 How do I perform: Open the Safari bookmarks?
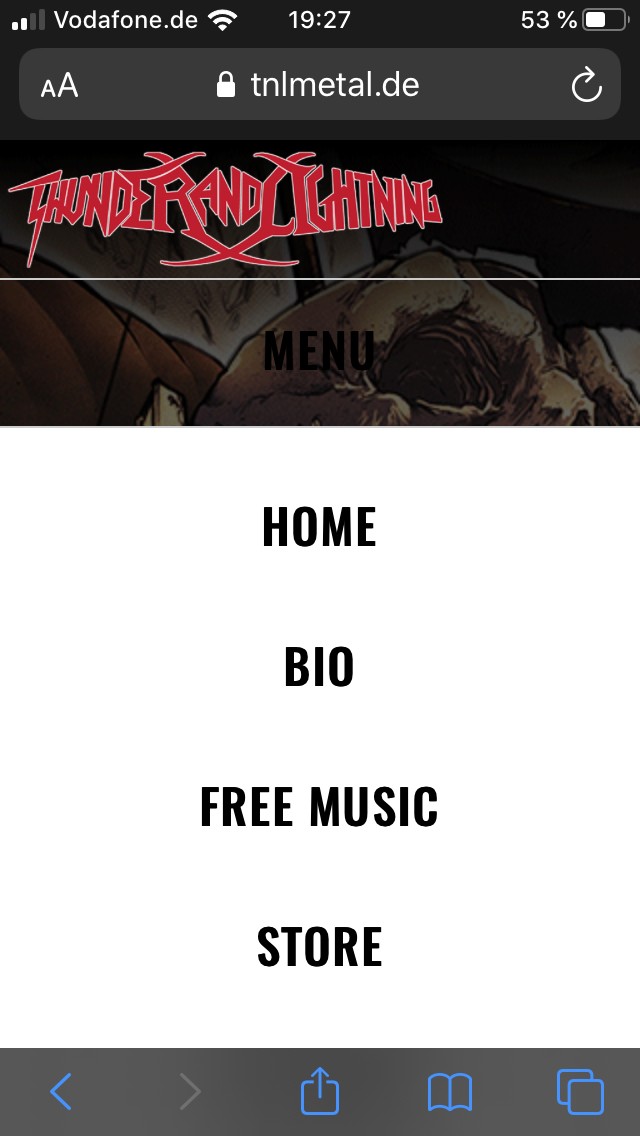coord(450,1091)
